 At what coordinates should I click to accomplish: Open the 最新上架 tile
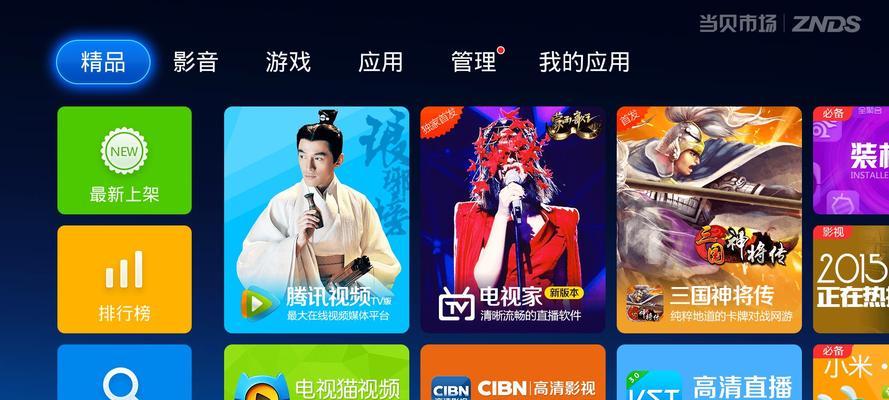pos(124,160)
